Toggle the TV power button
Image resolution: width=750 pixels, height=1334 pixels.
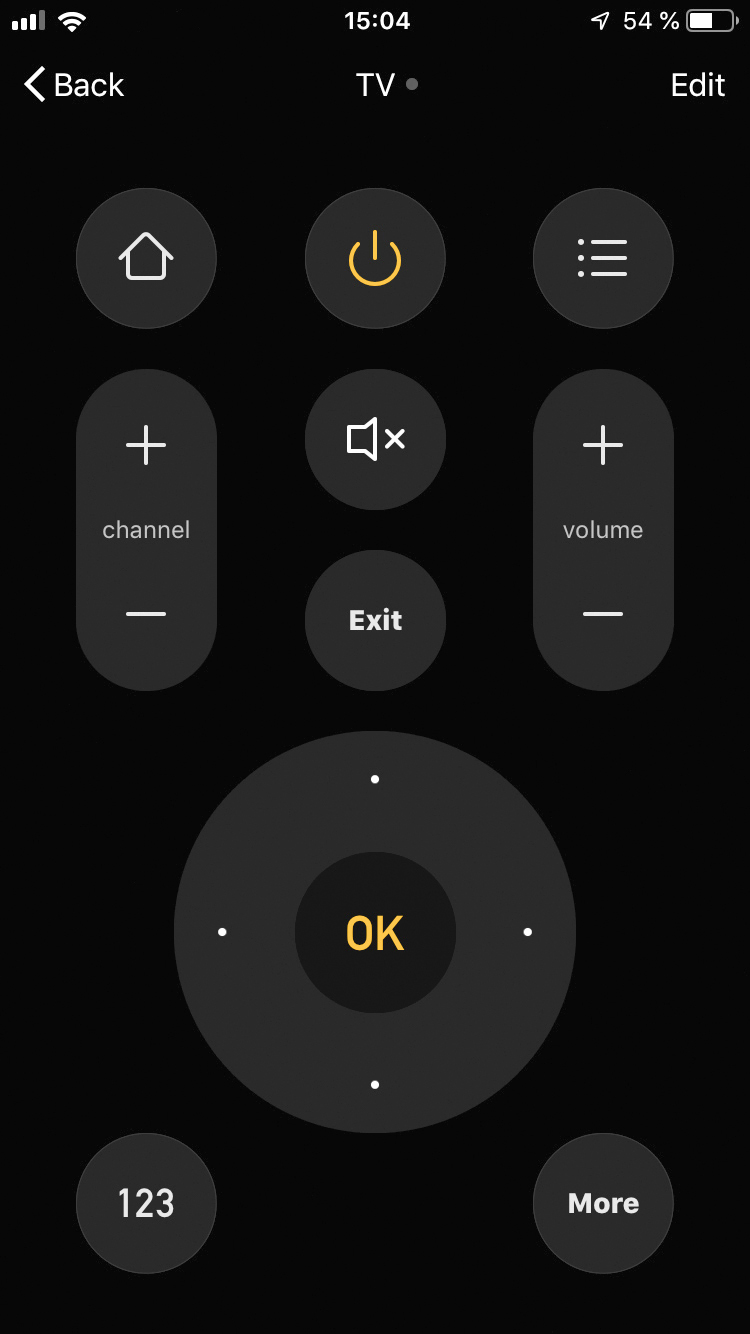(x=375, y=258)
